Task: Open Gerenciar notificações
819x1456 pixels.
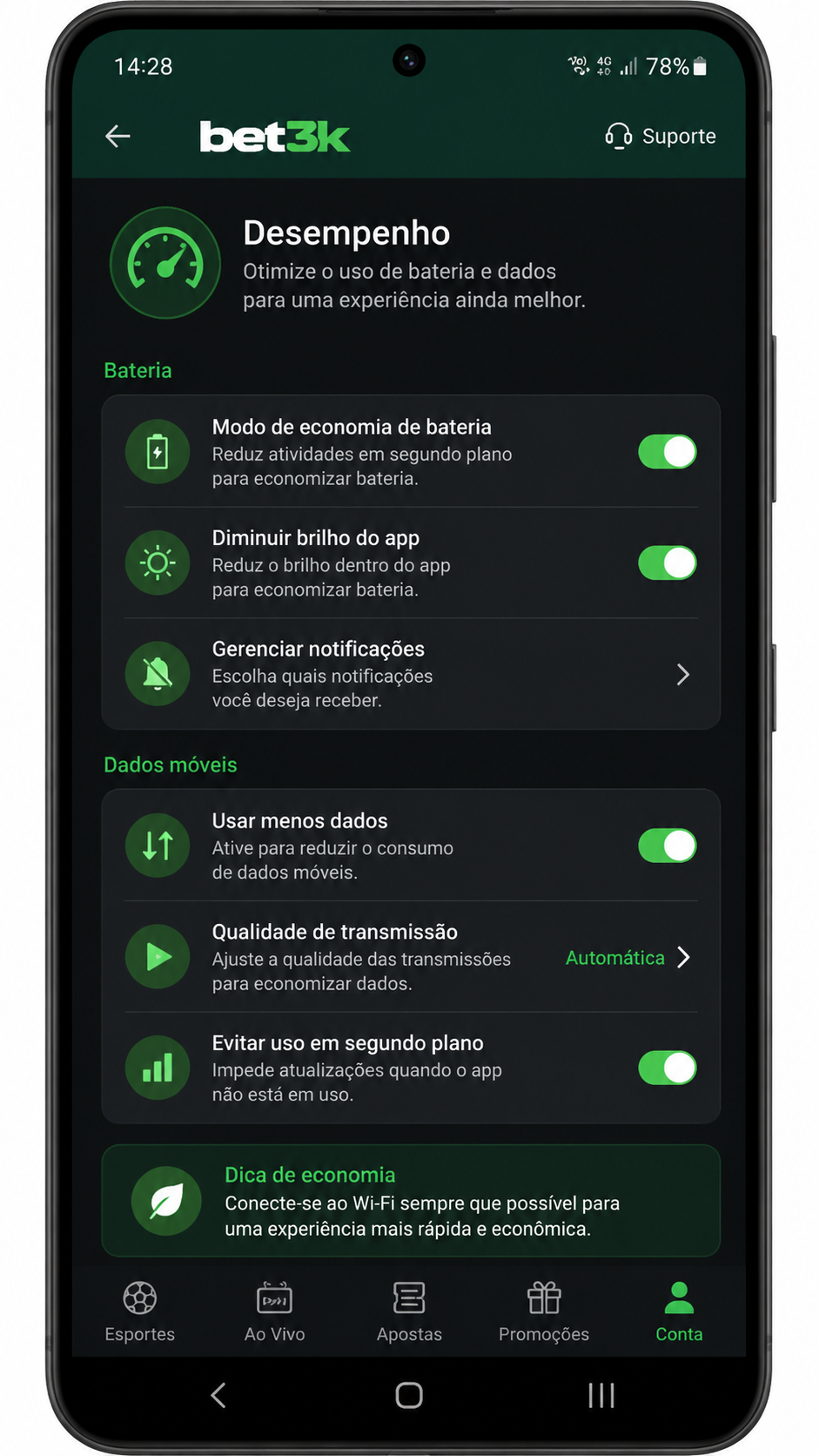Action: point(411,674)
